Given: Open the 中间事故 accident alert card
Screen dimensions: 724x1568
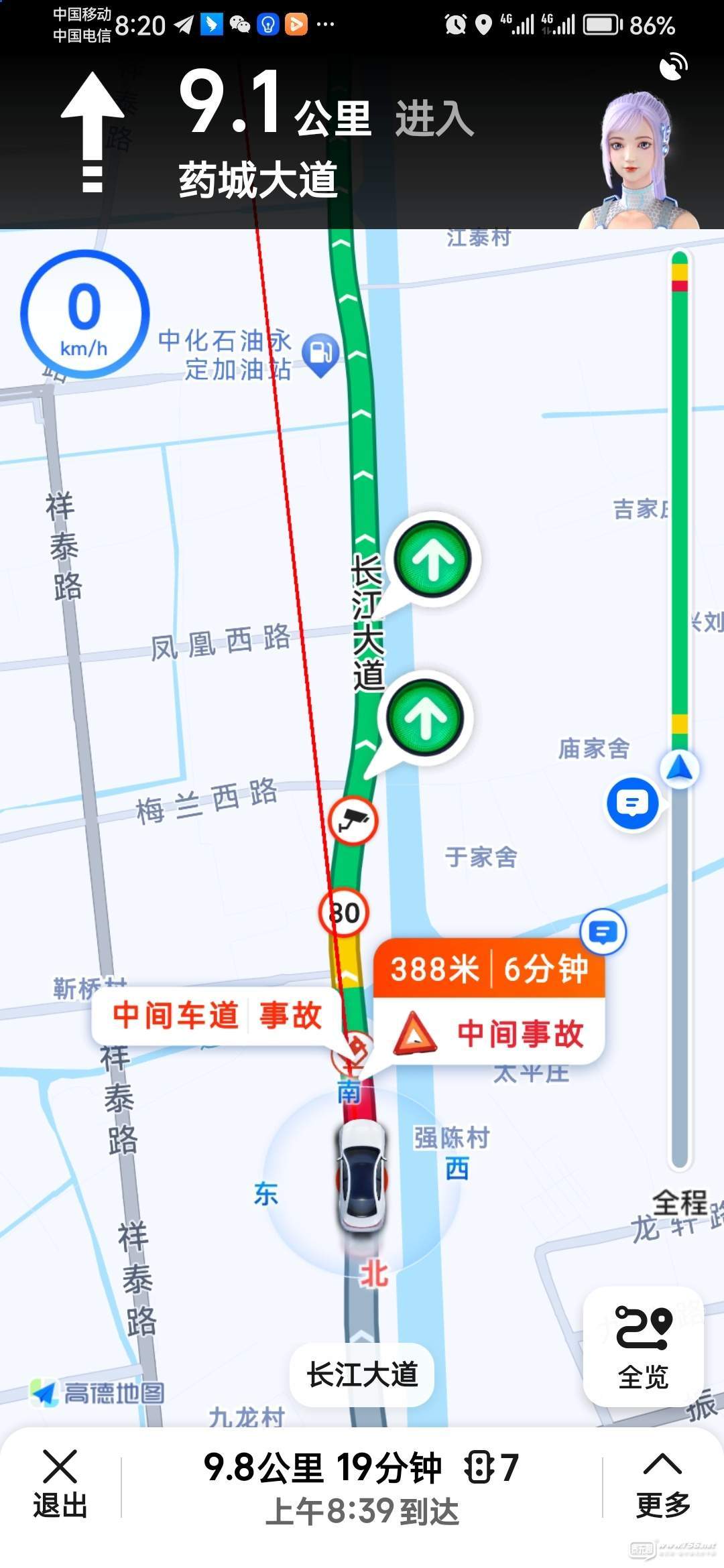Looking at the screenshot, I should [x=489, y=1001].
